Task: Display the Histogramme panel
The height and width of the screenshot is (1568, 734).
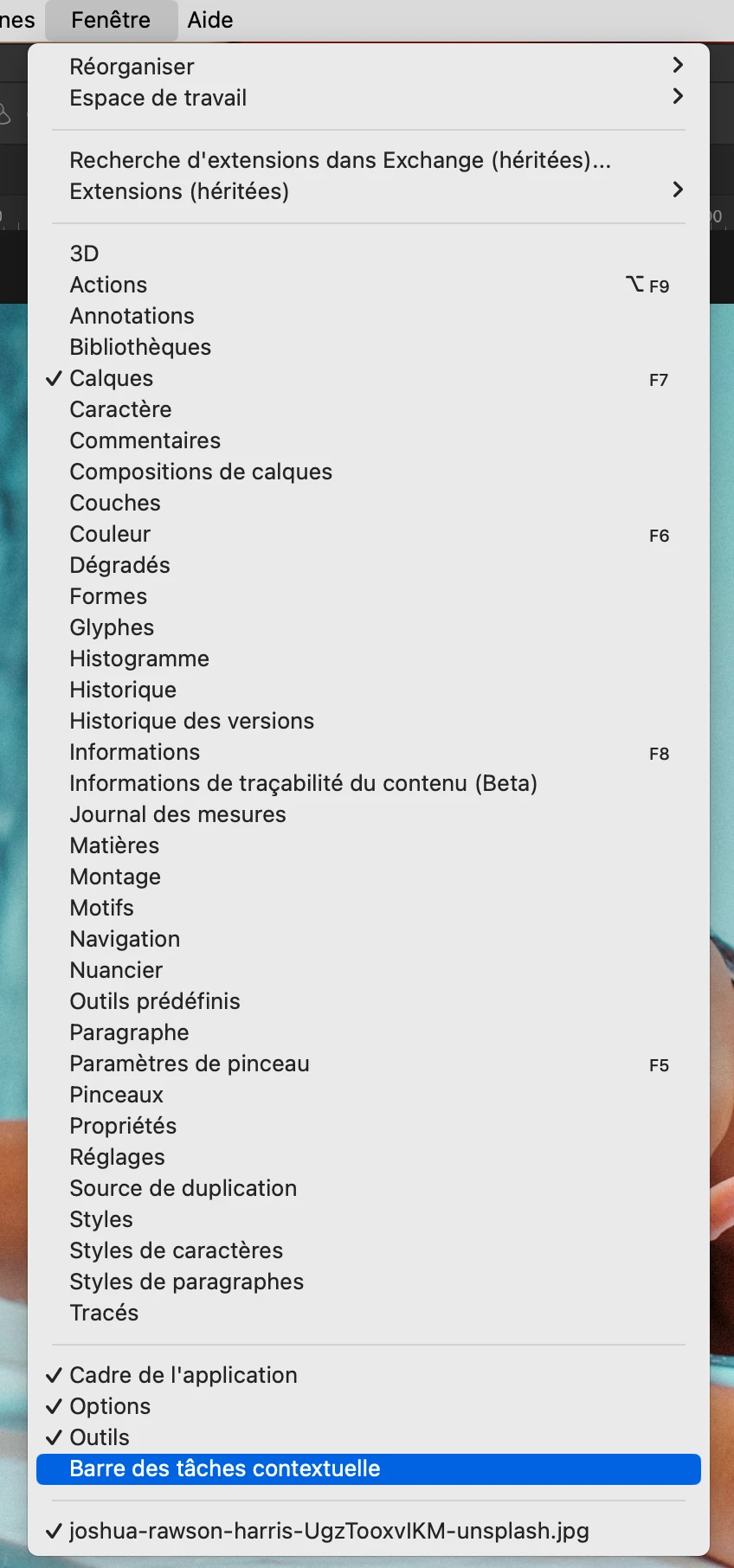Action: 139,659
